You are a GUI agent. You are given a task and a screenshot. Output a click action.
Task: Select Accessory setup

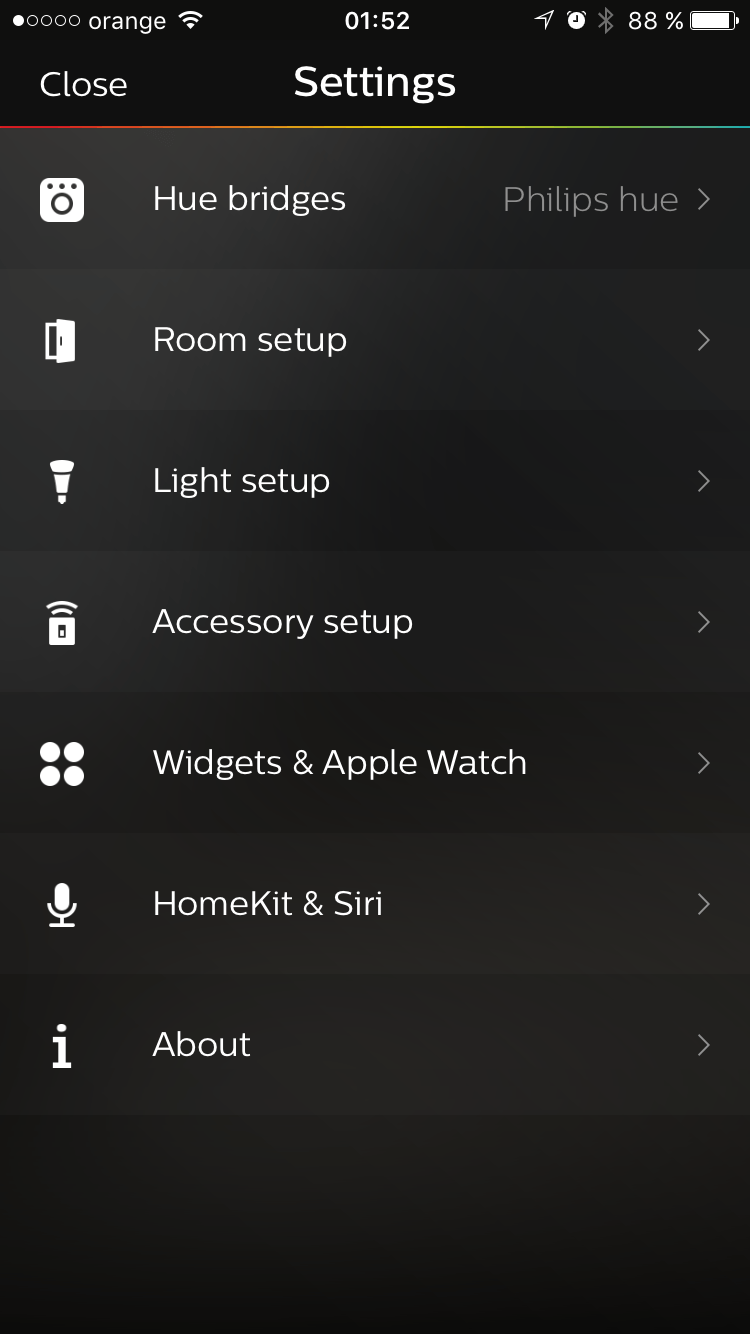click(375, 622)
